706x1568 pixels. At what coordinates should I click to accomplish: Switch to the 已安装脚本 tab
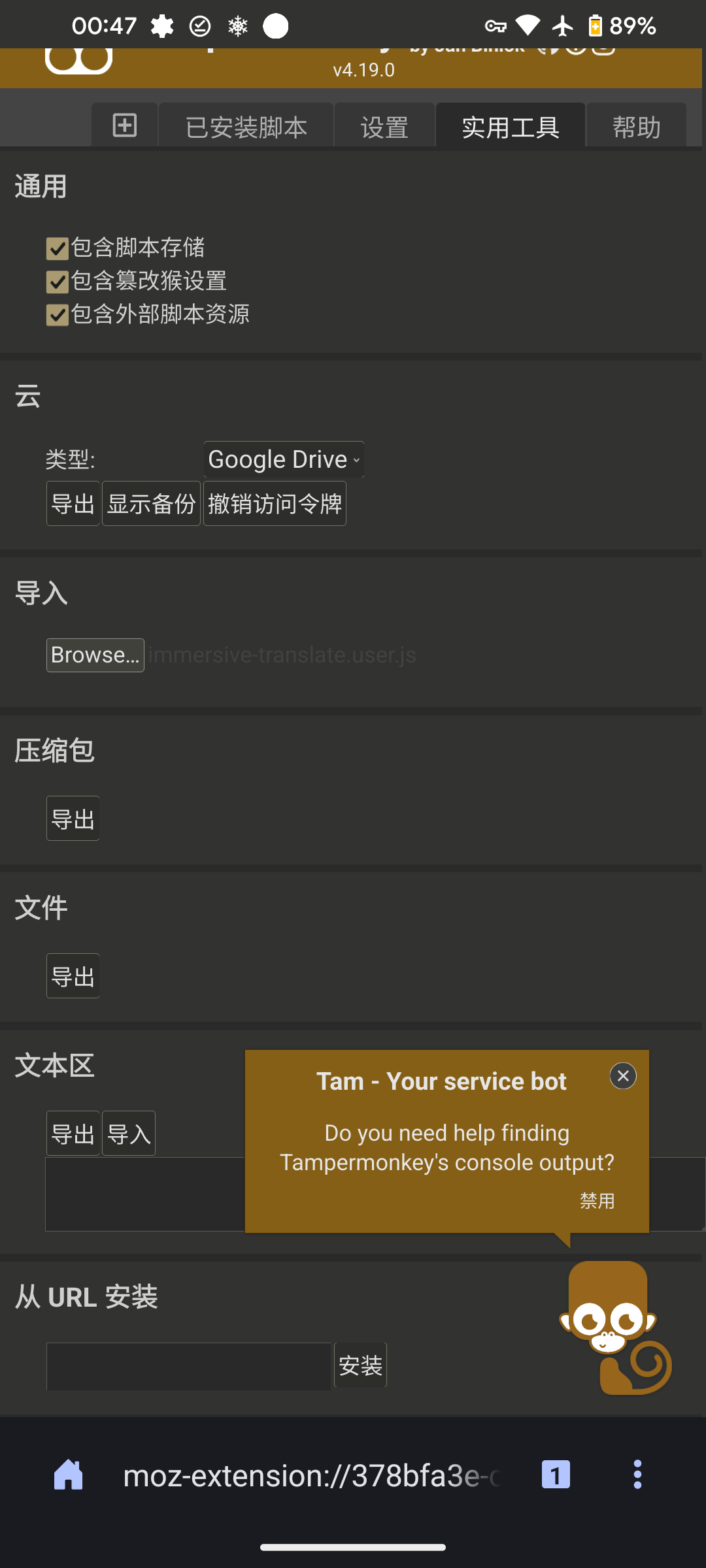pos(246,127)
